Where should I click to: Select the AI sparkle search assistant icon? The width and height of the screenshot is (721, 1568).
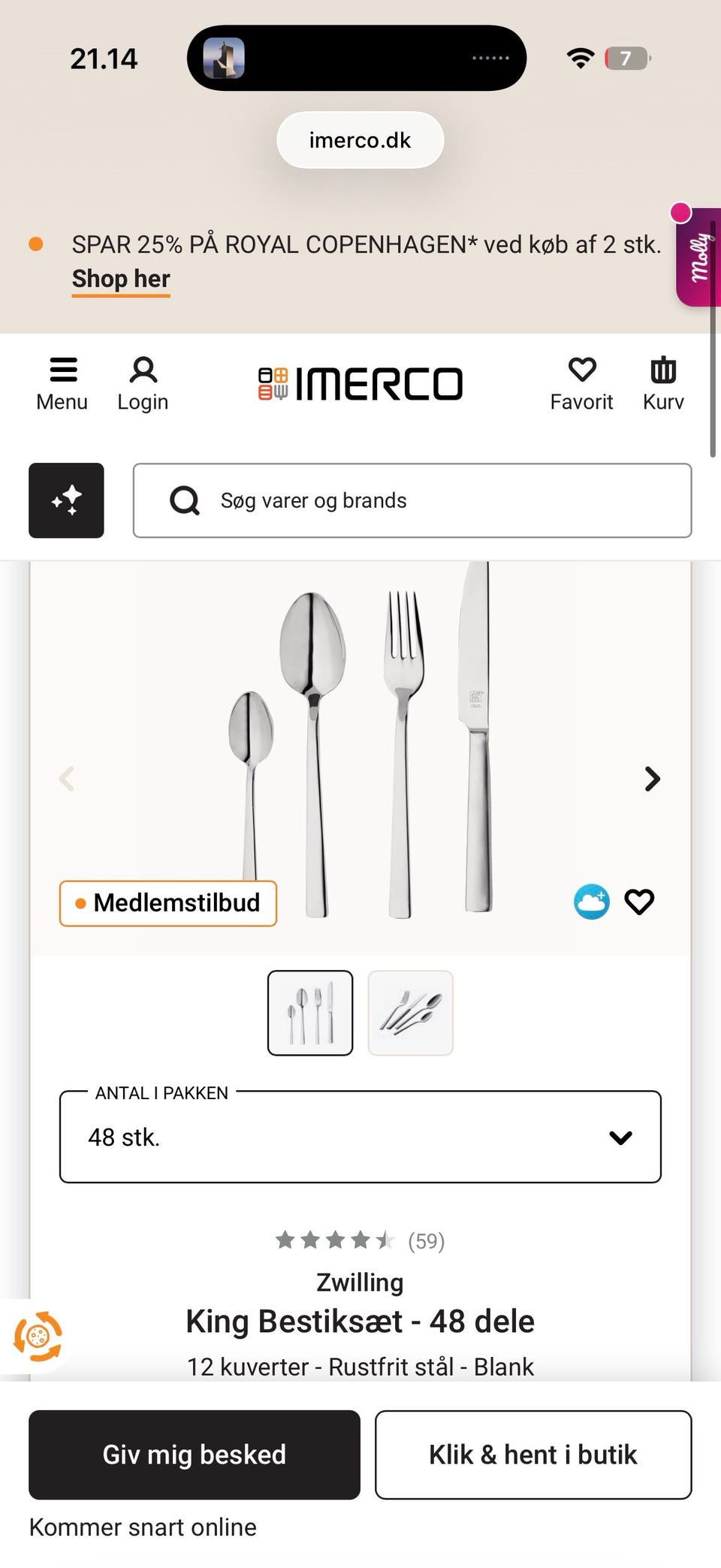pos(66,500)
